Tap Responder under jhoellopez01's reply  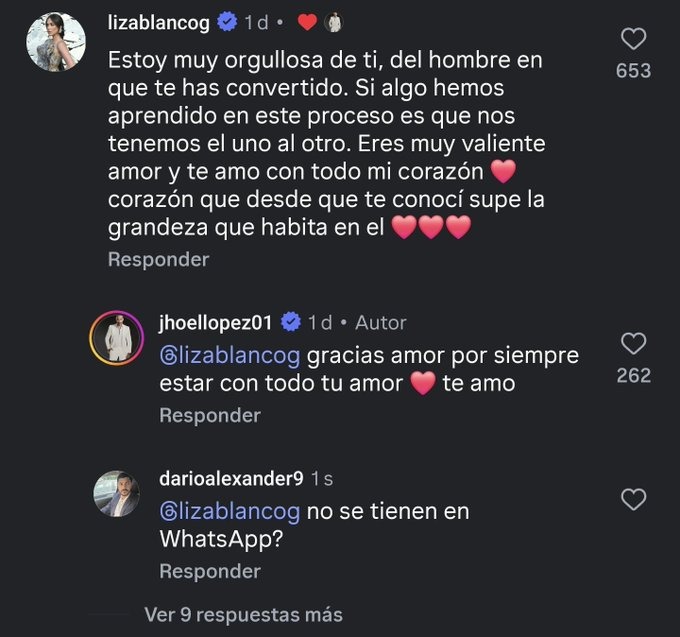point(210,415)
